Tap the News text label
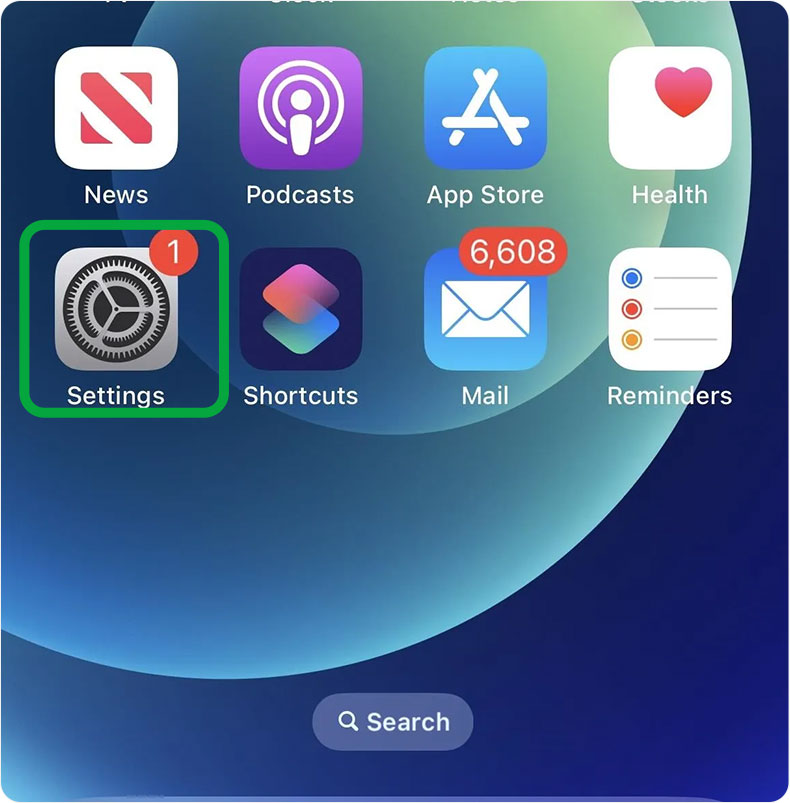The height and width of the screenshot is (803, 790). pos(116,195)
